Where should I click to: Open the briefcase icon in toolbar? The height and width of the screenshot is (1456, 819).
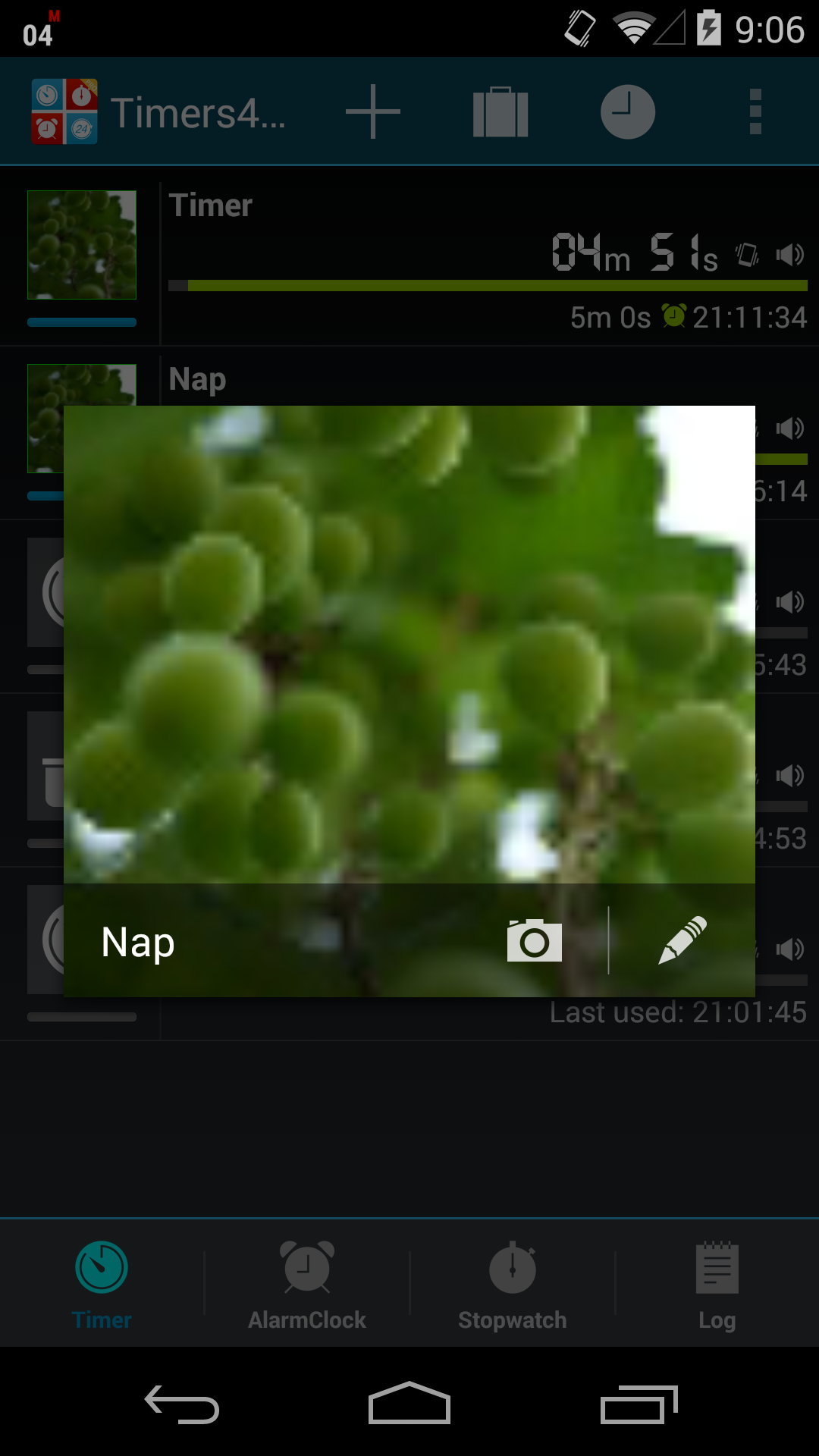[x=500, y=112]
